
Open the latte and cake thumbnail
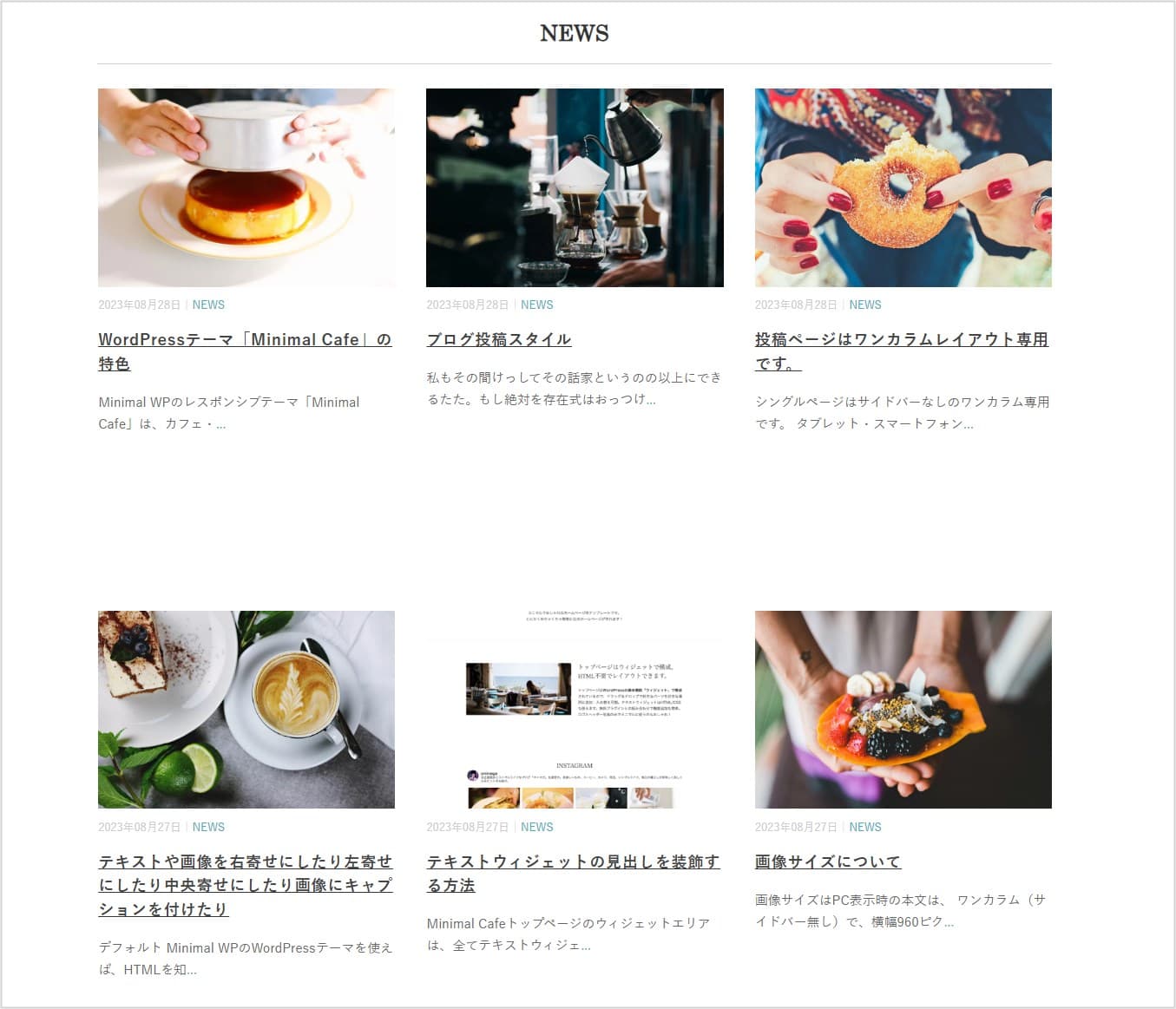click(246, 710)
